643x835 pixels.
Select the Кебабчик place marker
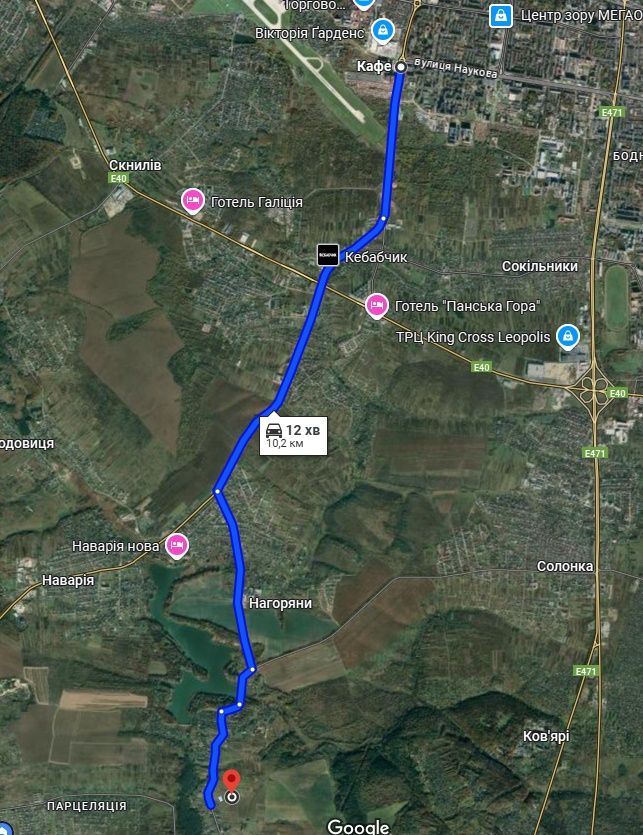(x=327, y=256)
